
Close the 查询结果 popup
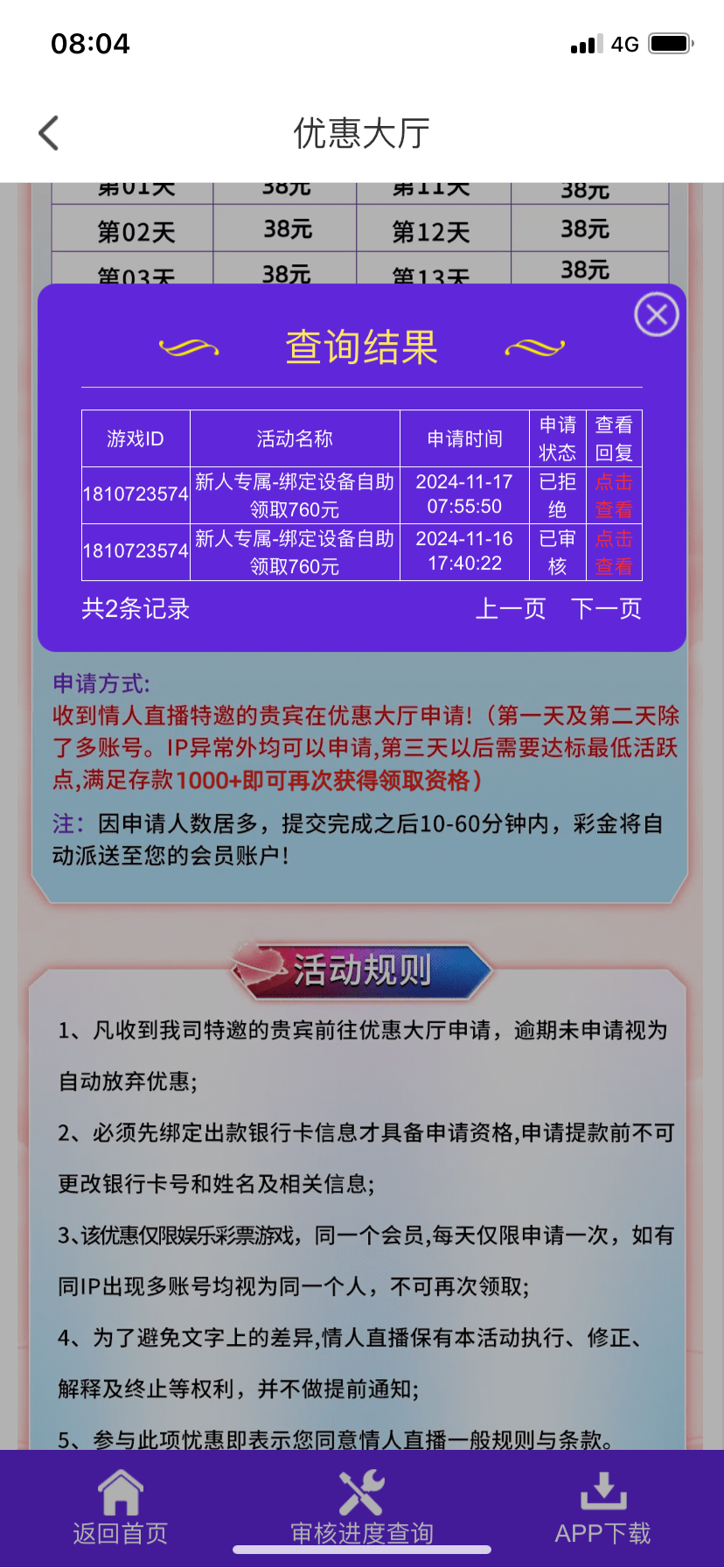coord(657,315)
